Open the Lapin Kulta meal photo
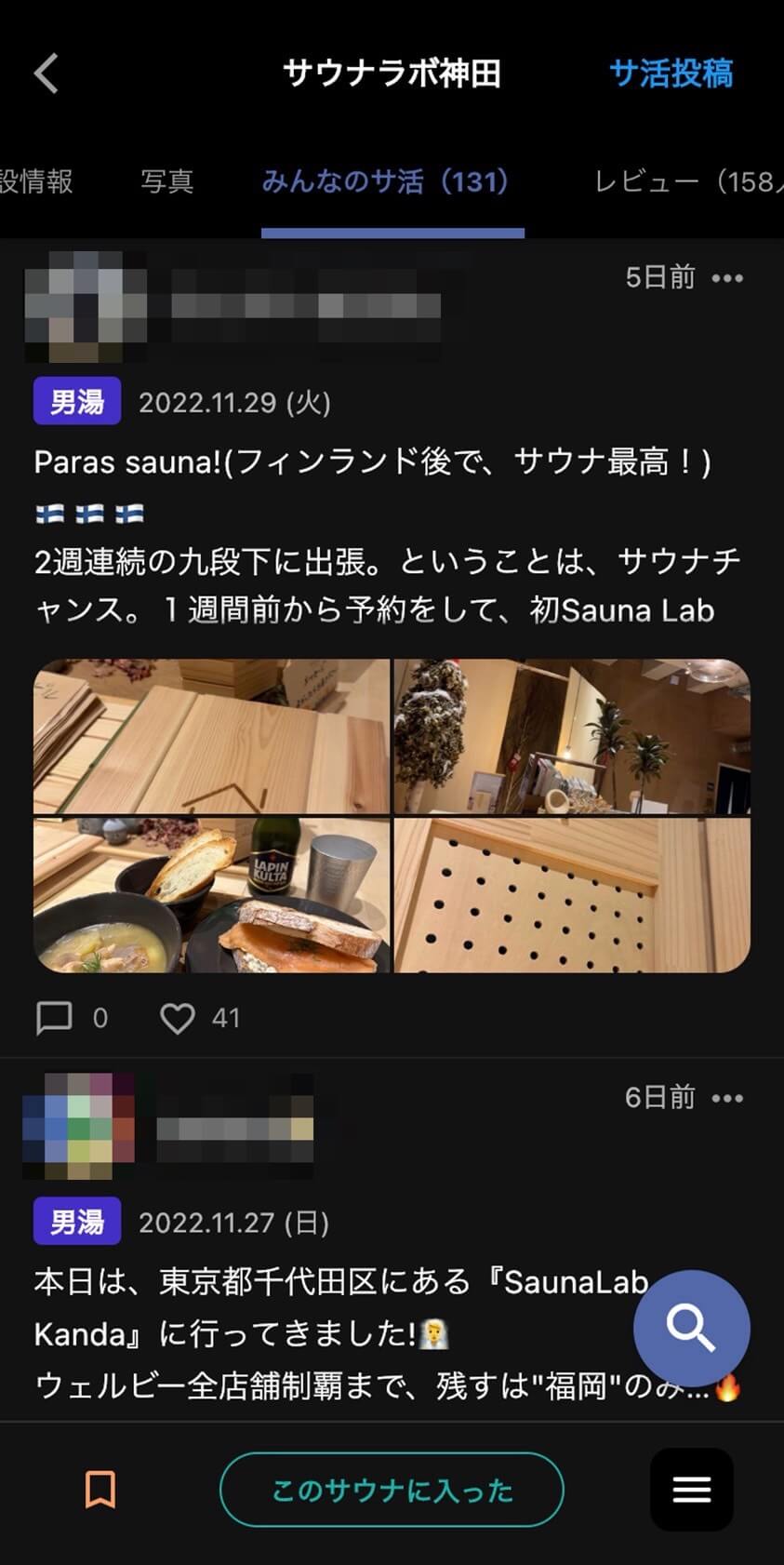This screenshot has height=1565, width=784. tap(212, 895)
